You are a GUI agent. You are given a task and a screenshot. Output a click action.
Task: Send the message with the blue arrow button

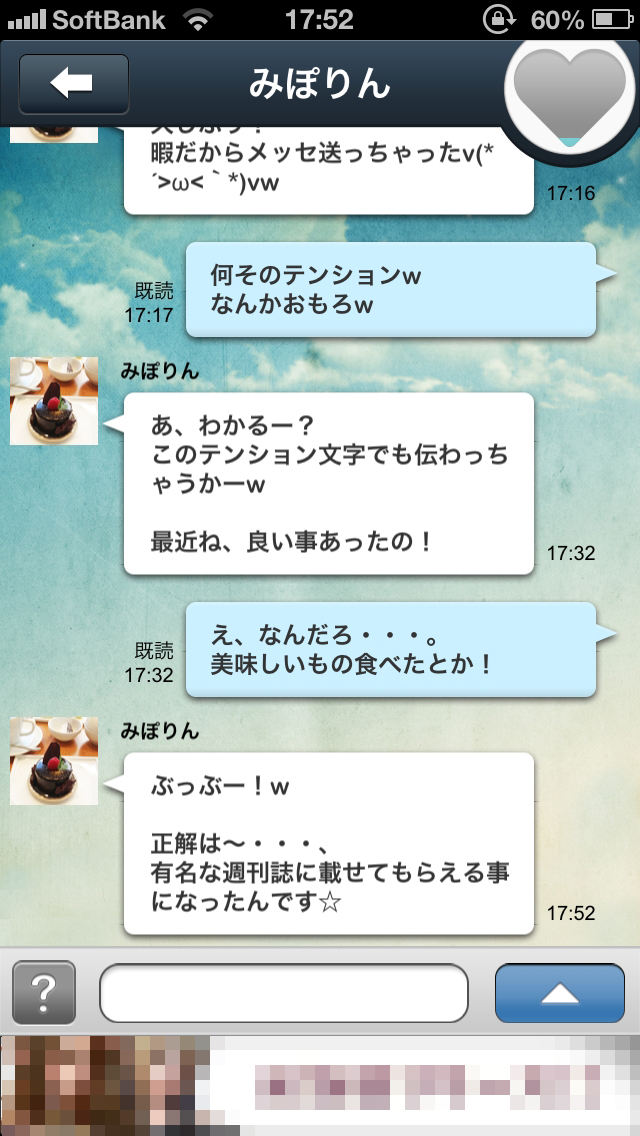560,993
